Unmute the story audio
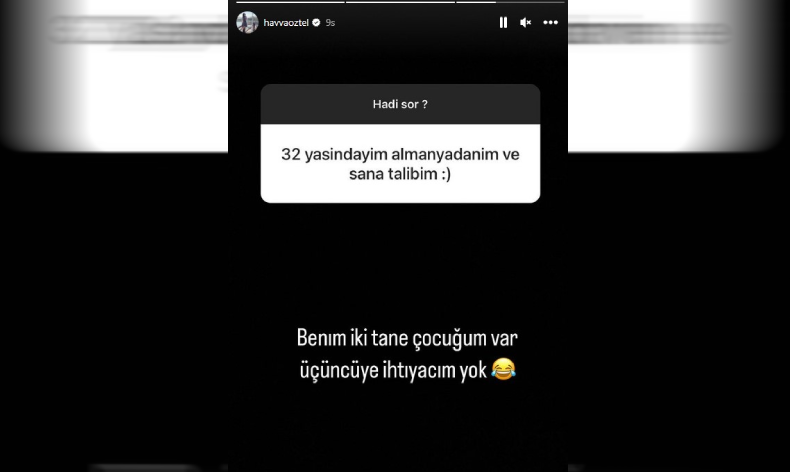The width and height of the screenshot is (790, 472). 526,22
